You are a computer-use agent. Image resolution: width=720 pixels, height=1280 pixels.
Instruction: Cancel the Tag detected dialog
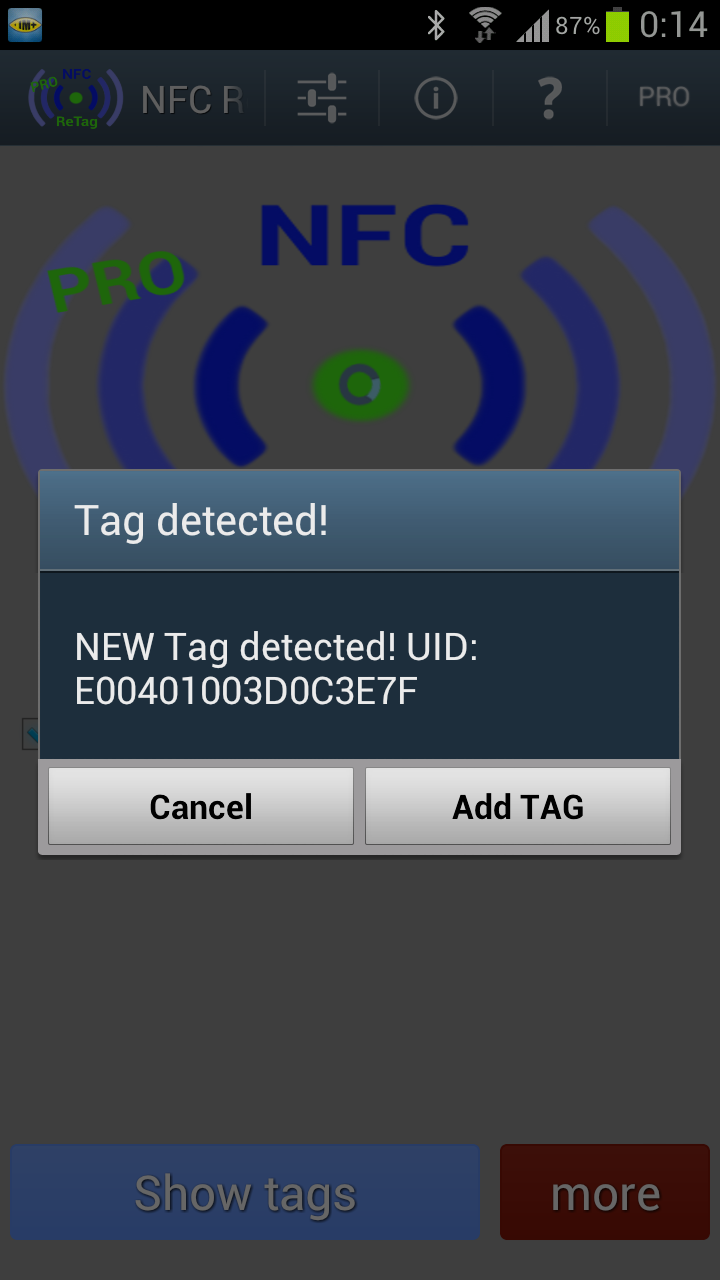coord(201,806)
